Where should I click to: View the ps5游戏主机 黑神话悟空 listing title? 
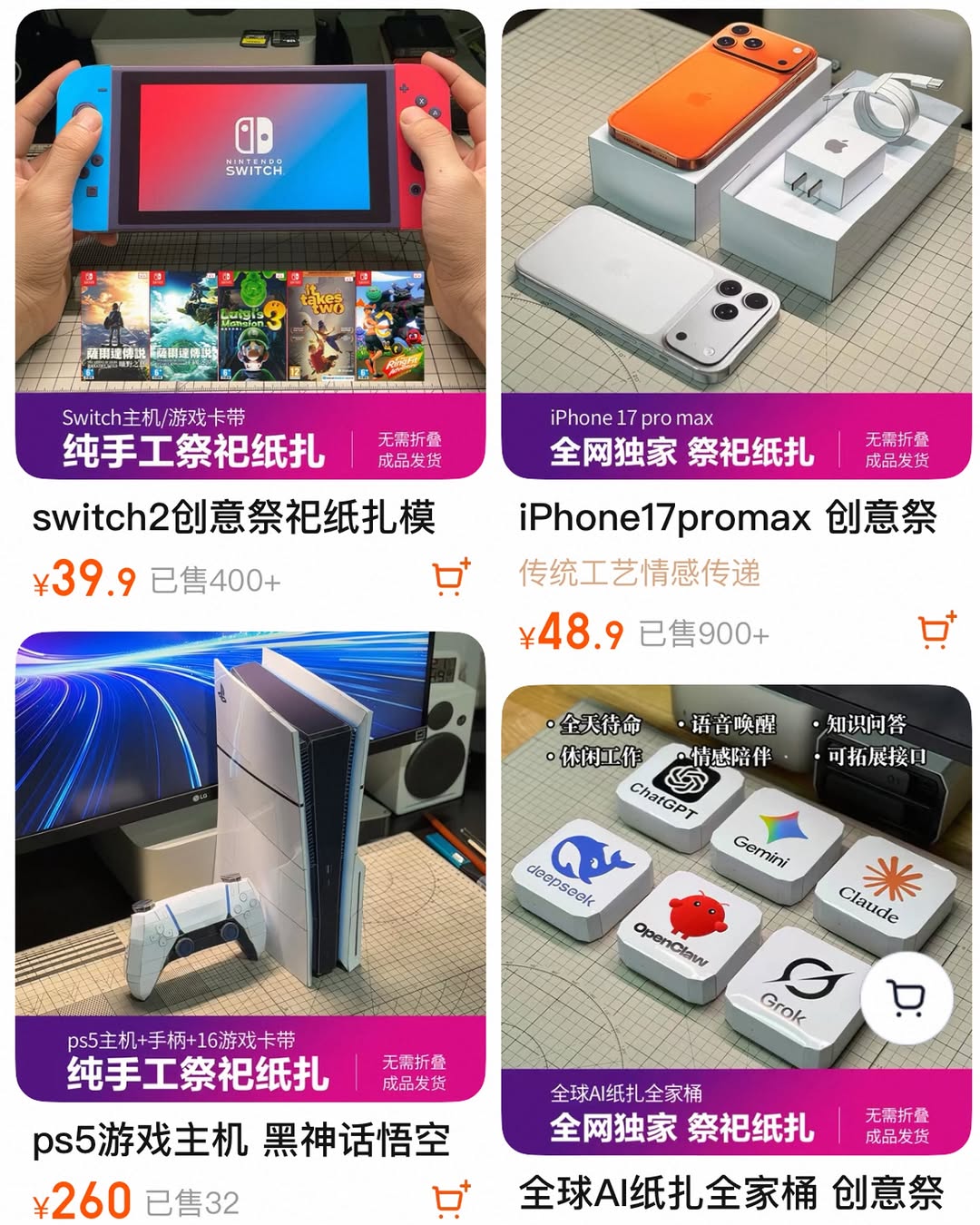click(x=241, y=1141)
